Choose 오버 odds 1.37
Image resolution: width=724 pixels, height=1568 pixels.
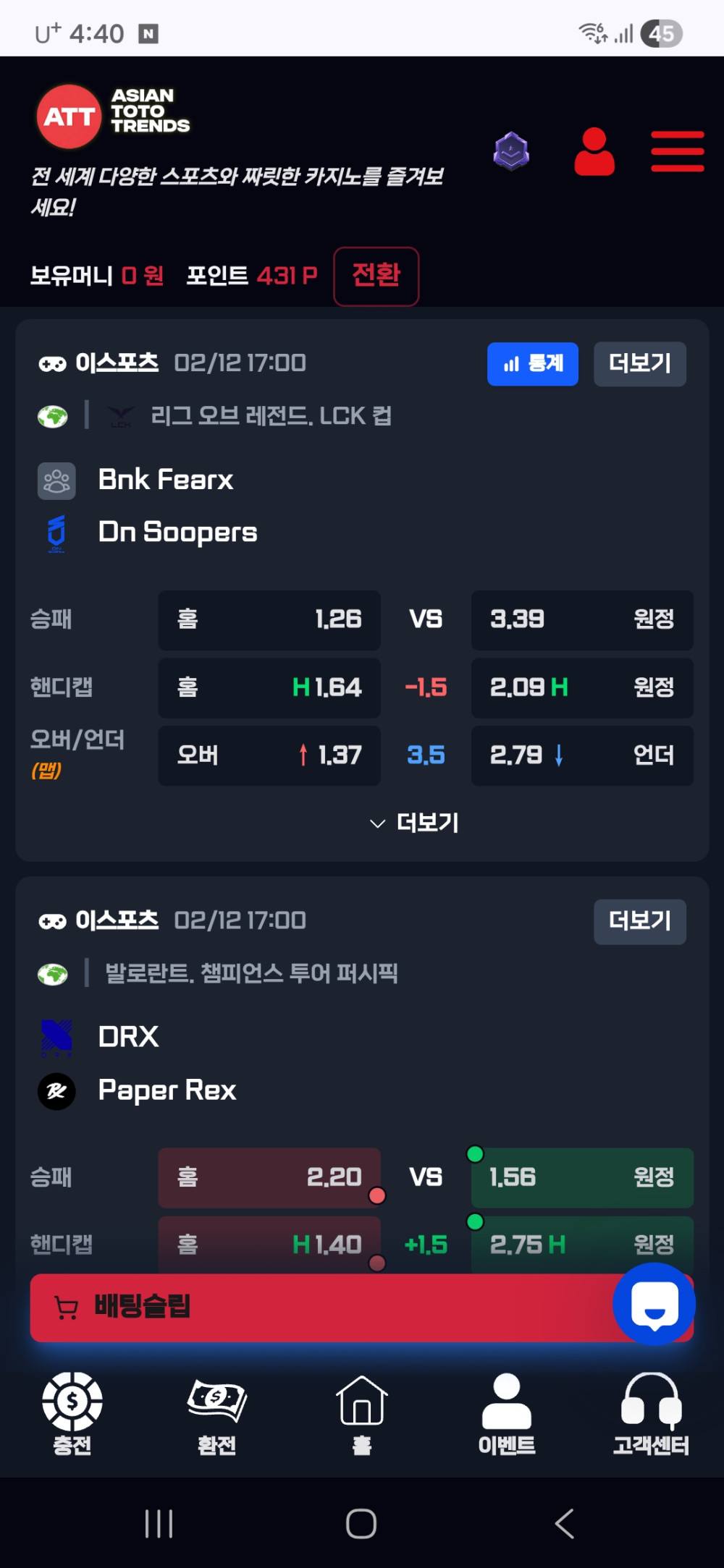pos(269,755)
